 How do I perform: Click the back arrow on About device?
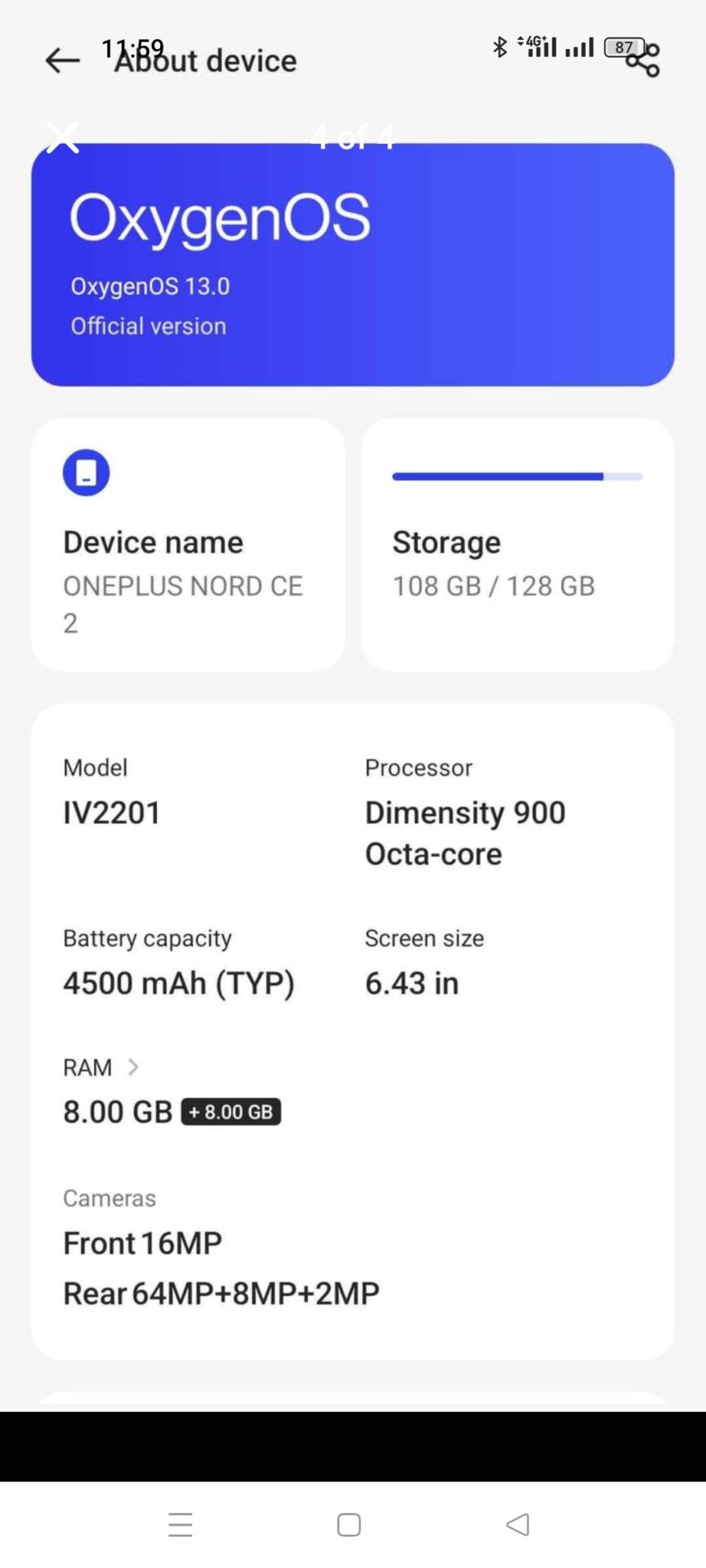click(x=63, y=60)
